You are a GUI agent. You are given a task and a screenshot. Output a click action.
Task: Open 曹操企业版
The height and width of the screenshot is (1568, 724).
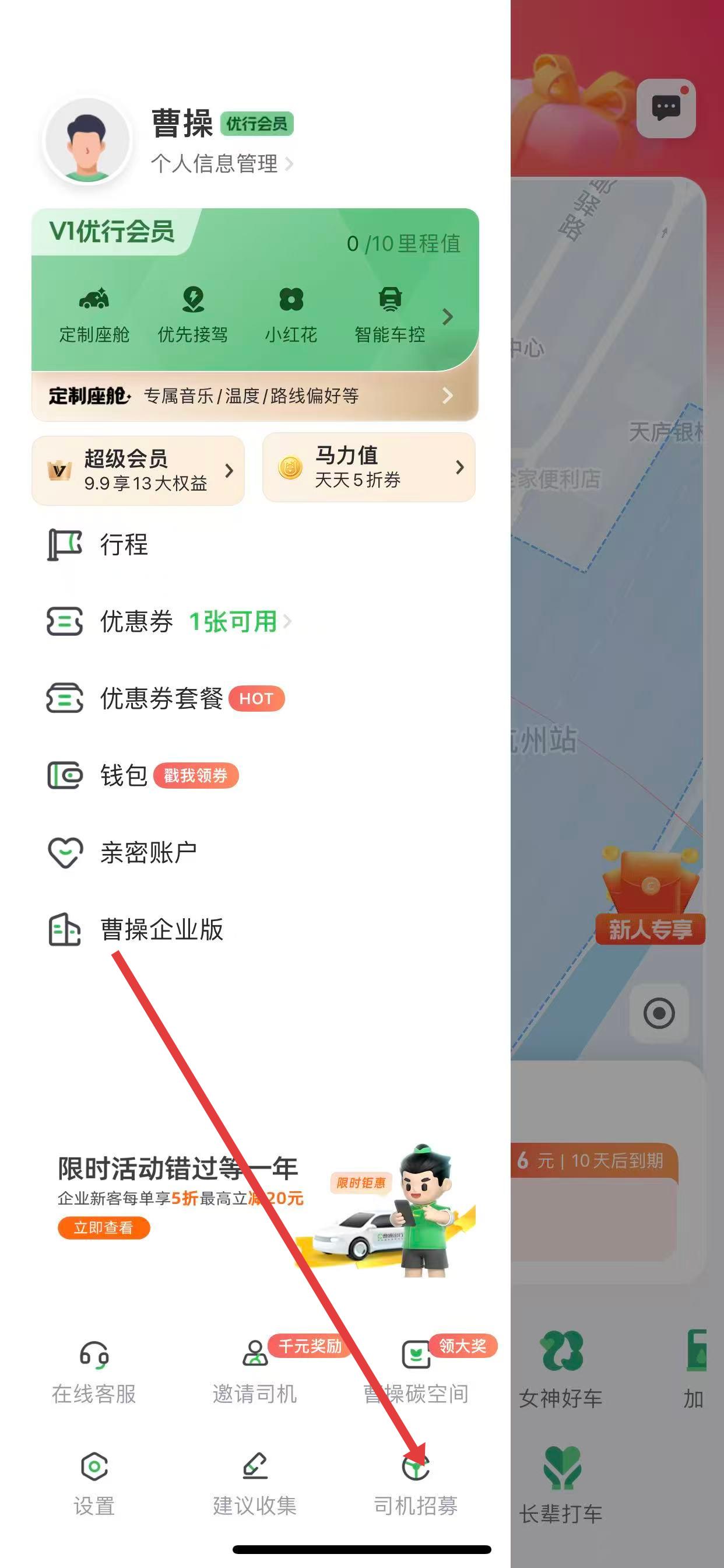[162, 929]
